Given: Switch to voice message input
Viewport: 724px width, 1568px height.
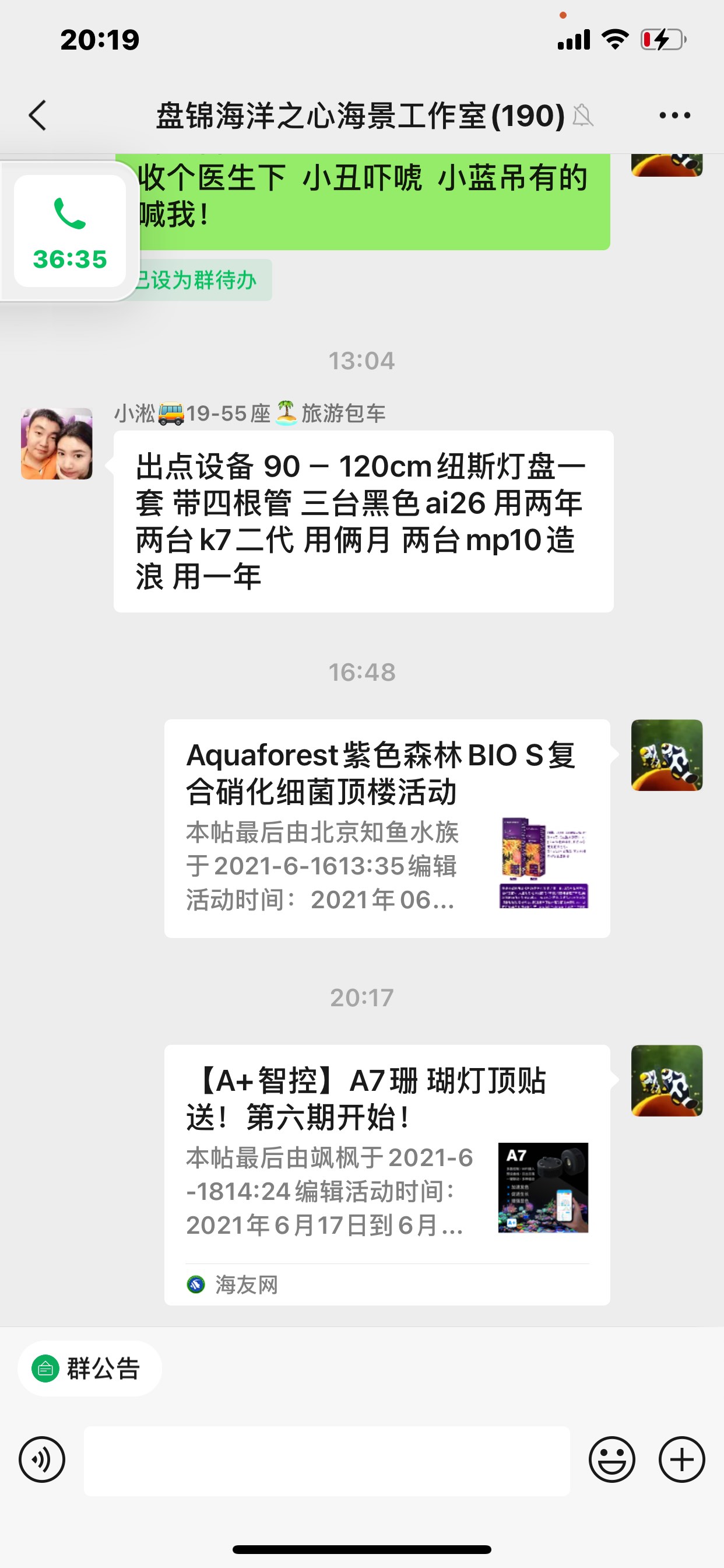Looking at the screenshot, I should tap(42, 1459).
